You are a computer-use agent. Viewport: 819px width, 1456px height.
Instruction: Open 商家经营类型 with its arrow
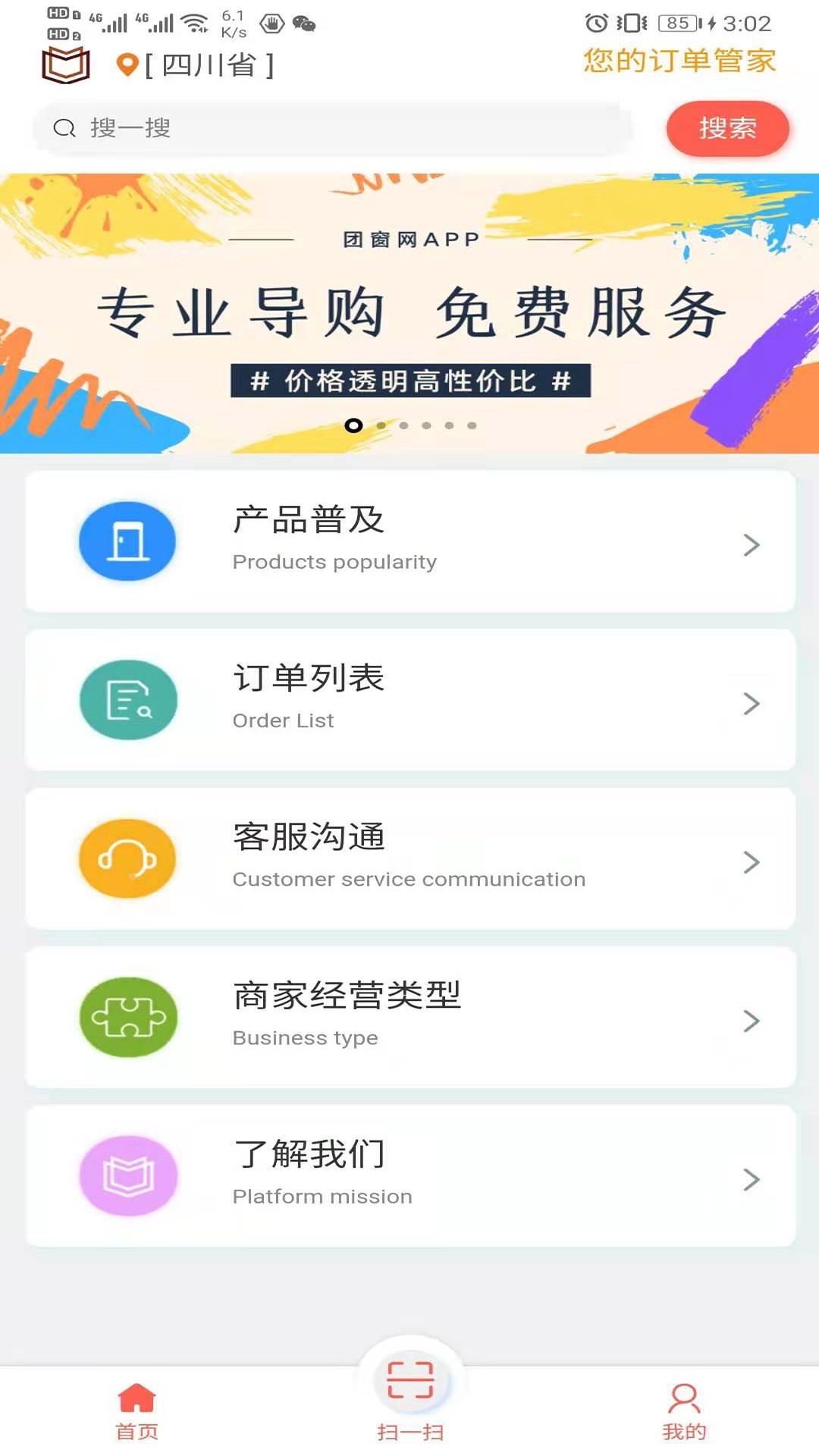[x=752, y=1021]
